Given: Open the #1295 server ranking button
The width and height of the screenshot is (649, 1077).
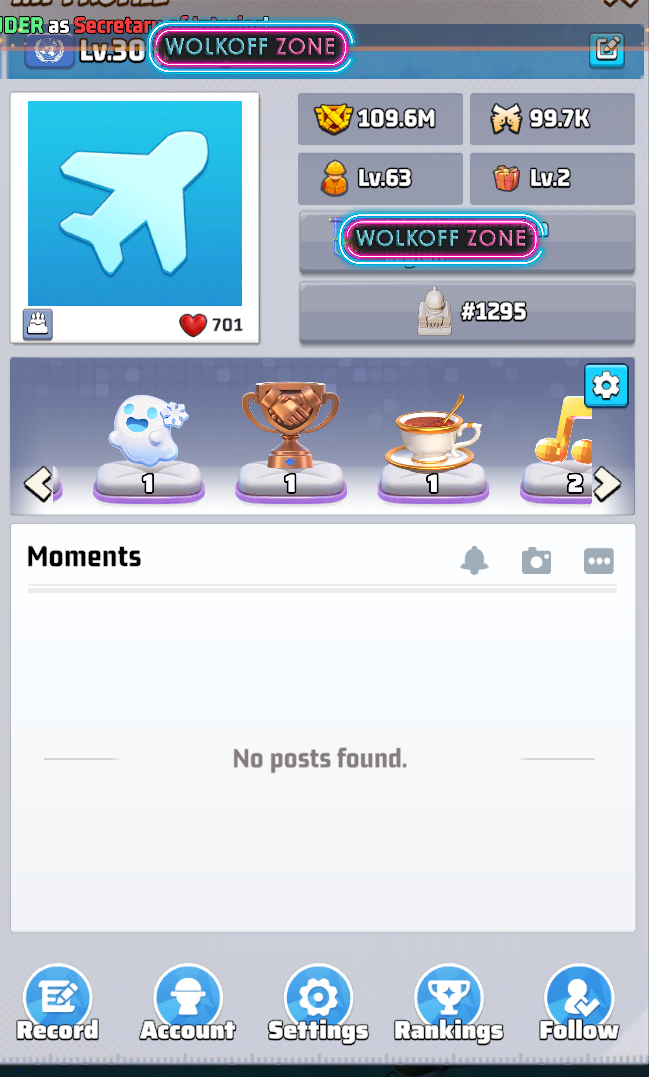Looking at the screenshot, I should pos(467,312).
